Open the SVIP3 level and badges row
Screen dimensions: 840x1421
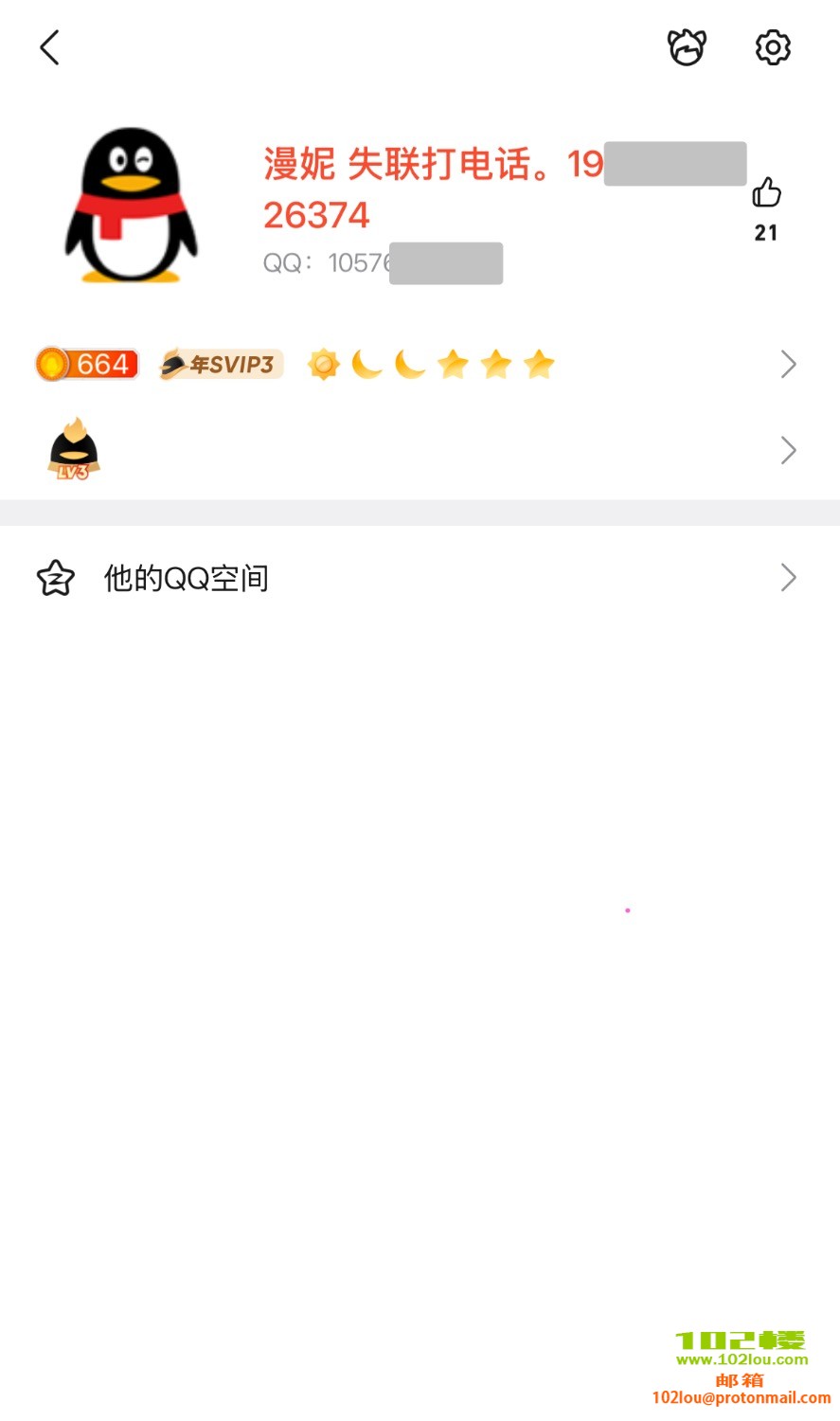[x=417, y=365]
